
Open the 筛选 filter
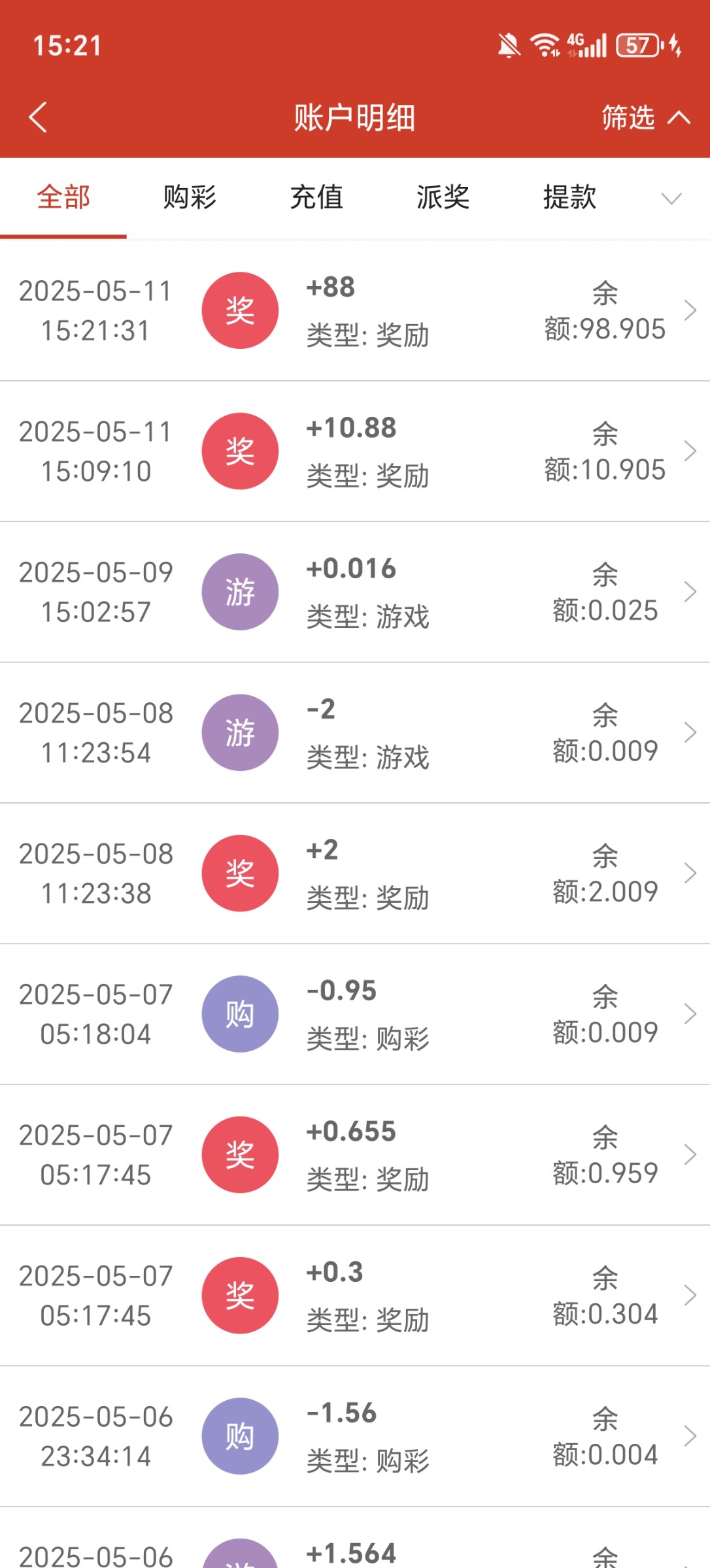[x=644, y=118]
